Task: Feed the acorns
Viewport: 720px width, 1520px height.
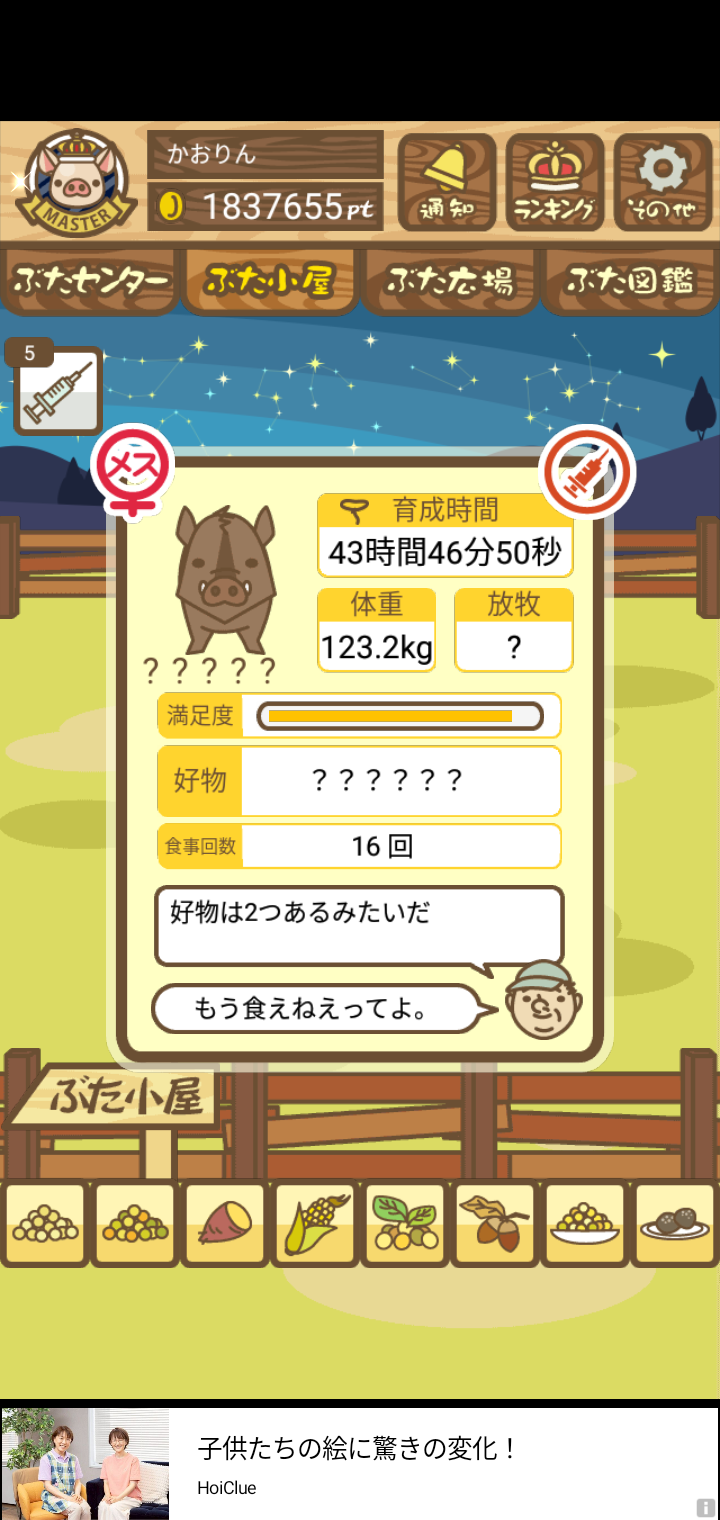Action: (x=495, y=1224)
